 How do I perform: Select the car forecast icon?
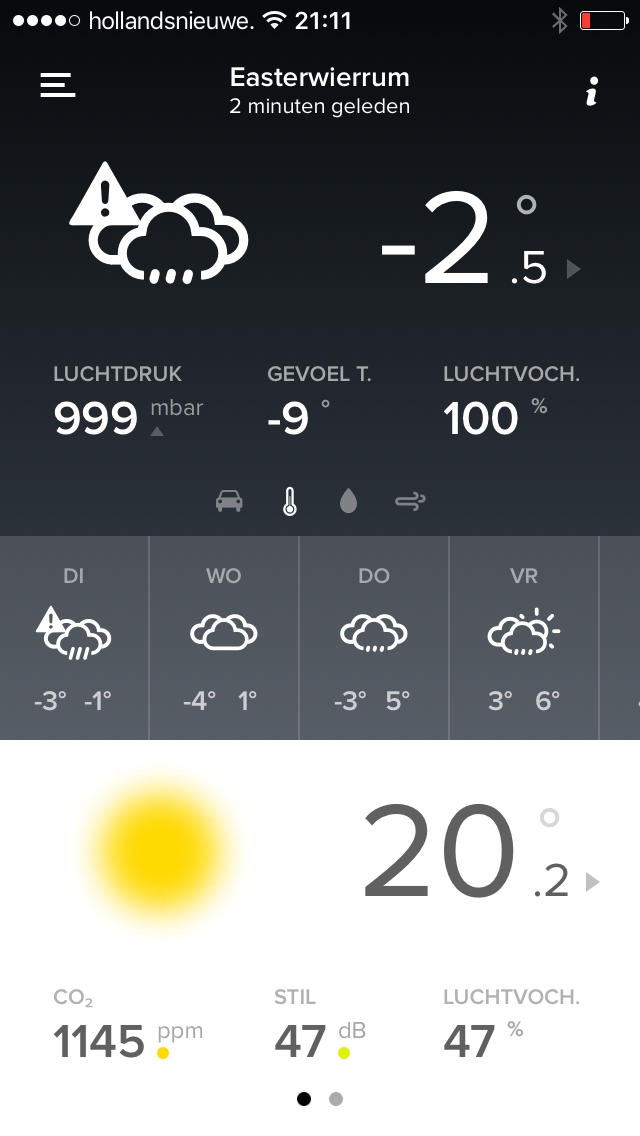[x=229, y=501]
